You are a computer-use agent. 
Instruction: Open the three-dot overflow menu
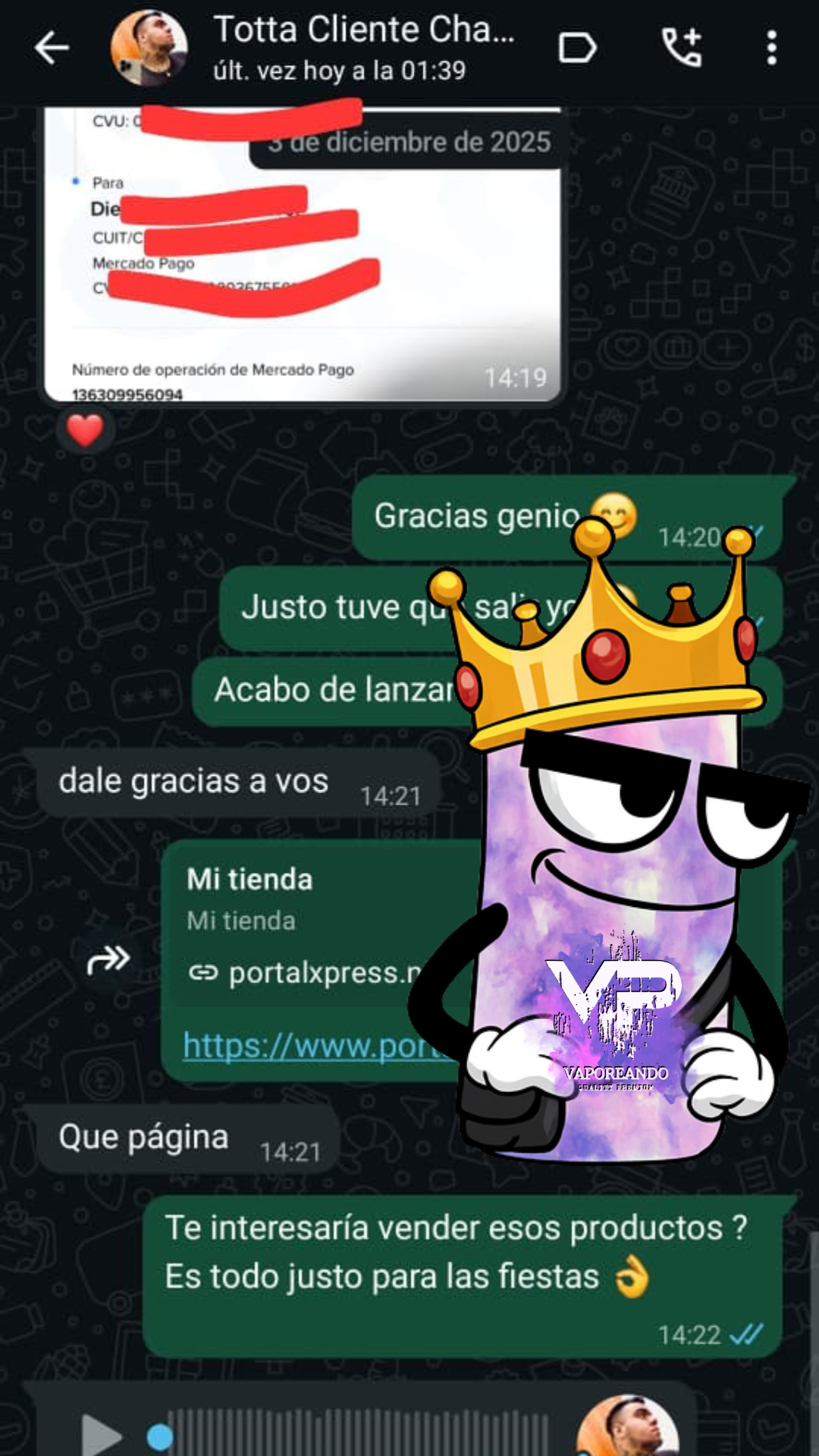771,47
